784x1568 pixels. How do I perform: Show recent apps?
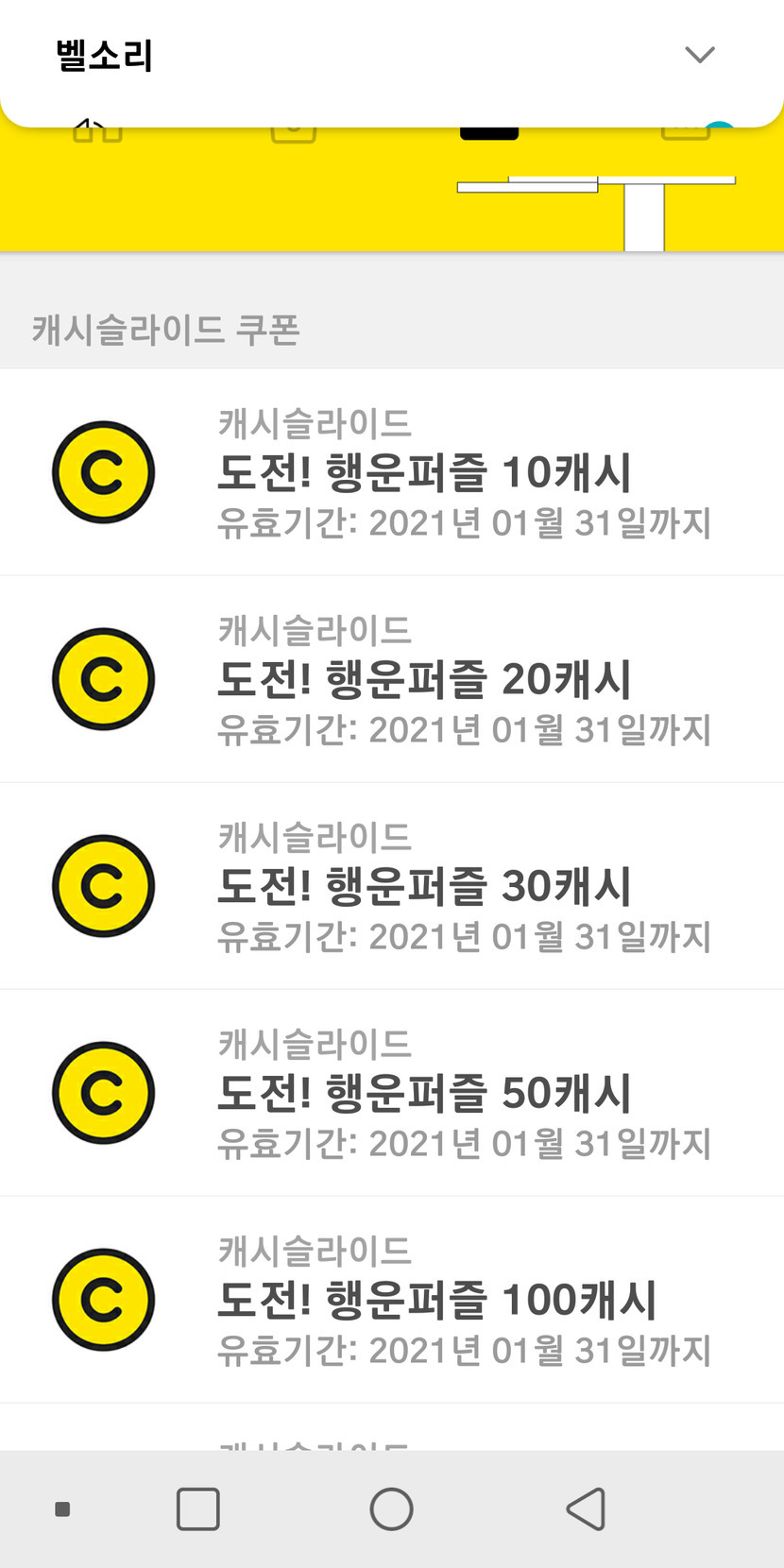198,1508
